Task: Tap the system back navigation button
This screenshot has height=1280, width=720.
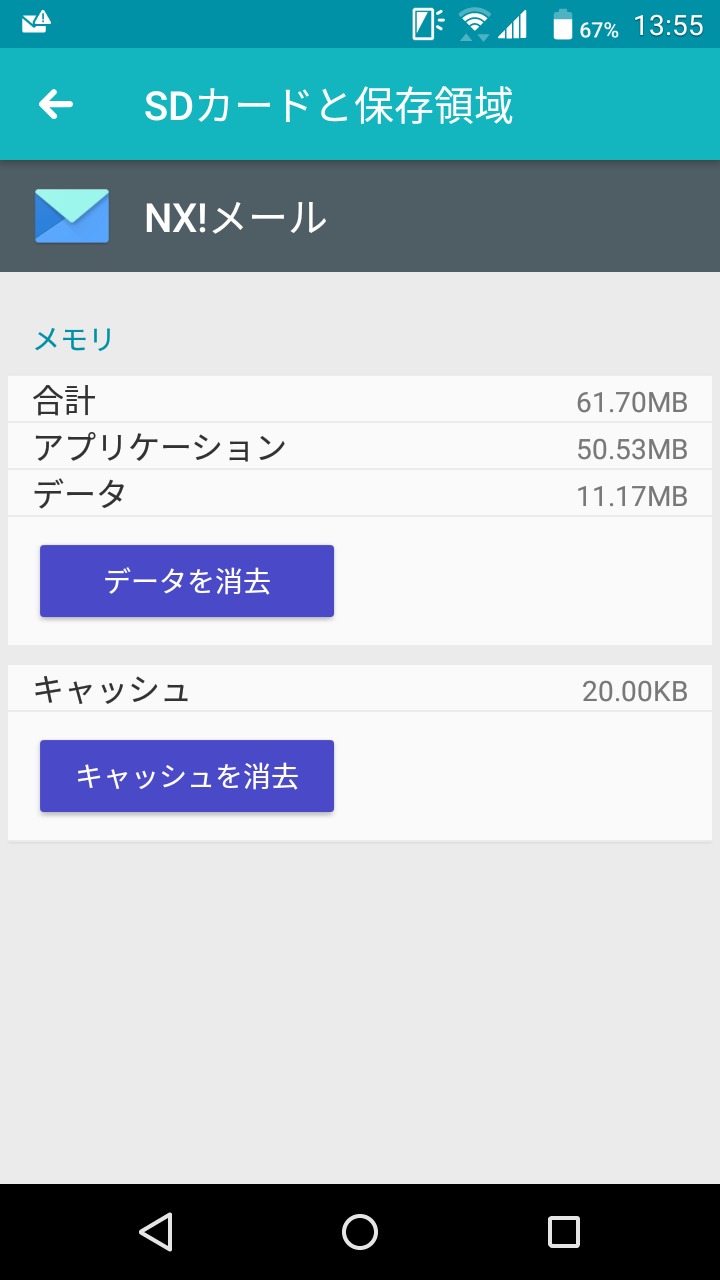Action: pos(156,1232)
